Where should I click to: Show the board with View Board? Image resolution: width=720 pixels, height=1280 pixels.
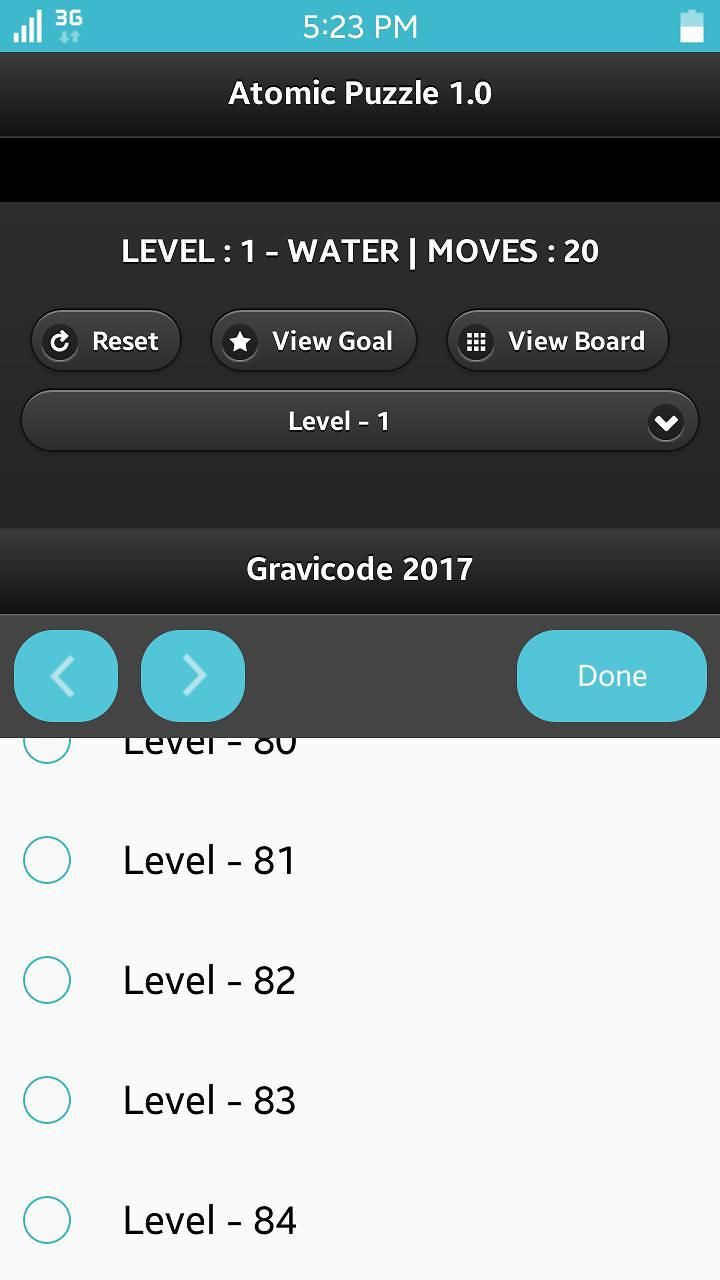[x=557, y=341]
